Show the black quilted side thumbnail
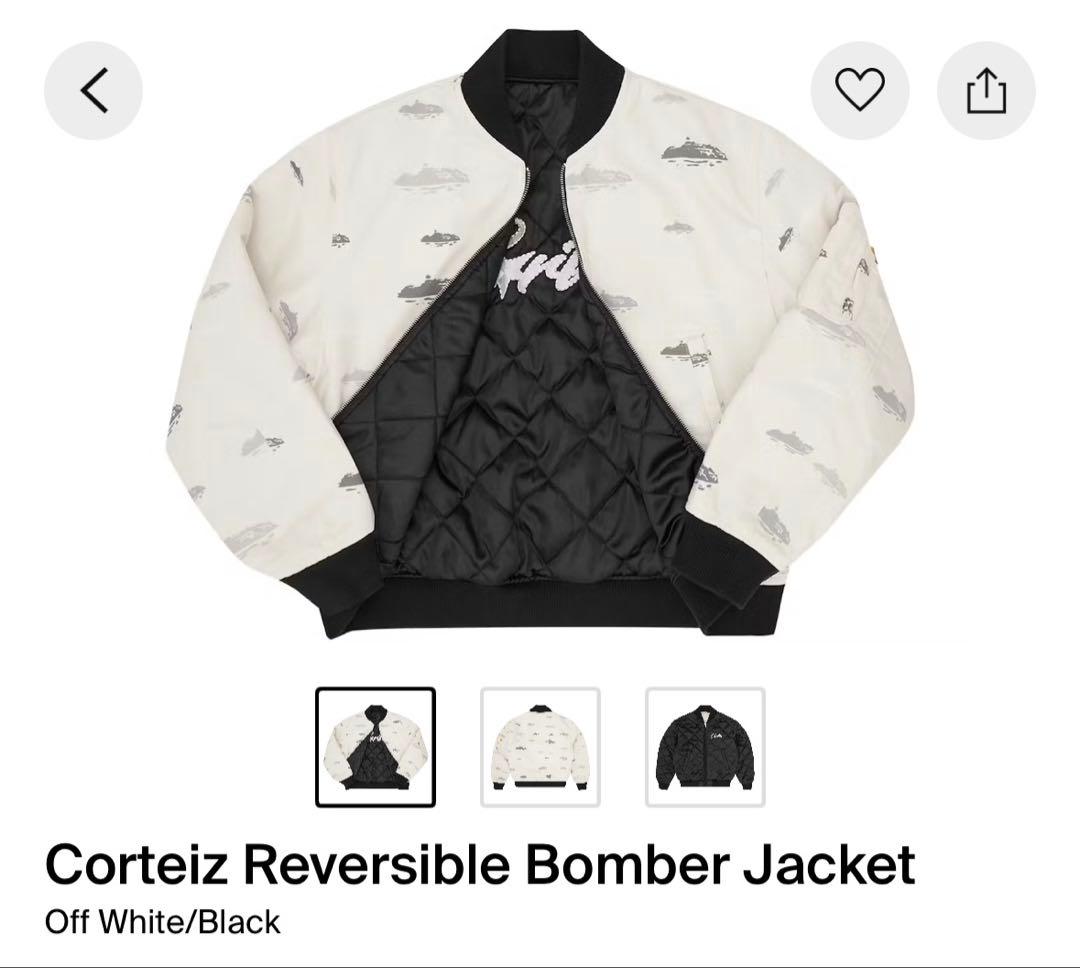Image resolution: width=1080 pixels, height=968 pixels. point(705,747)
